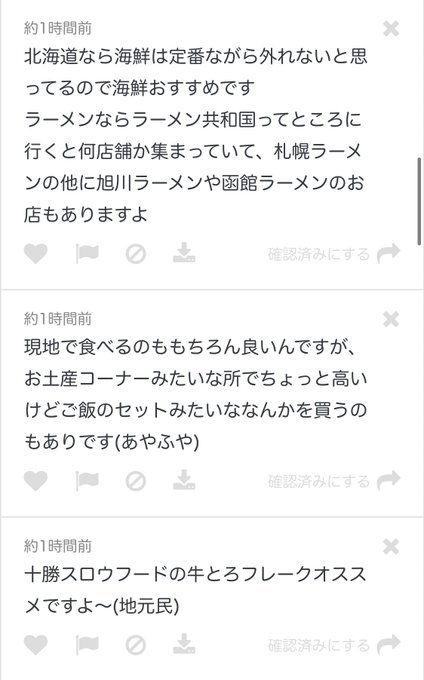424x680 pixels.
Task: Flag the 十勝スロウフード message
Action: (x=87, y=645)
